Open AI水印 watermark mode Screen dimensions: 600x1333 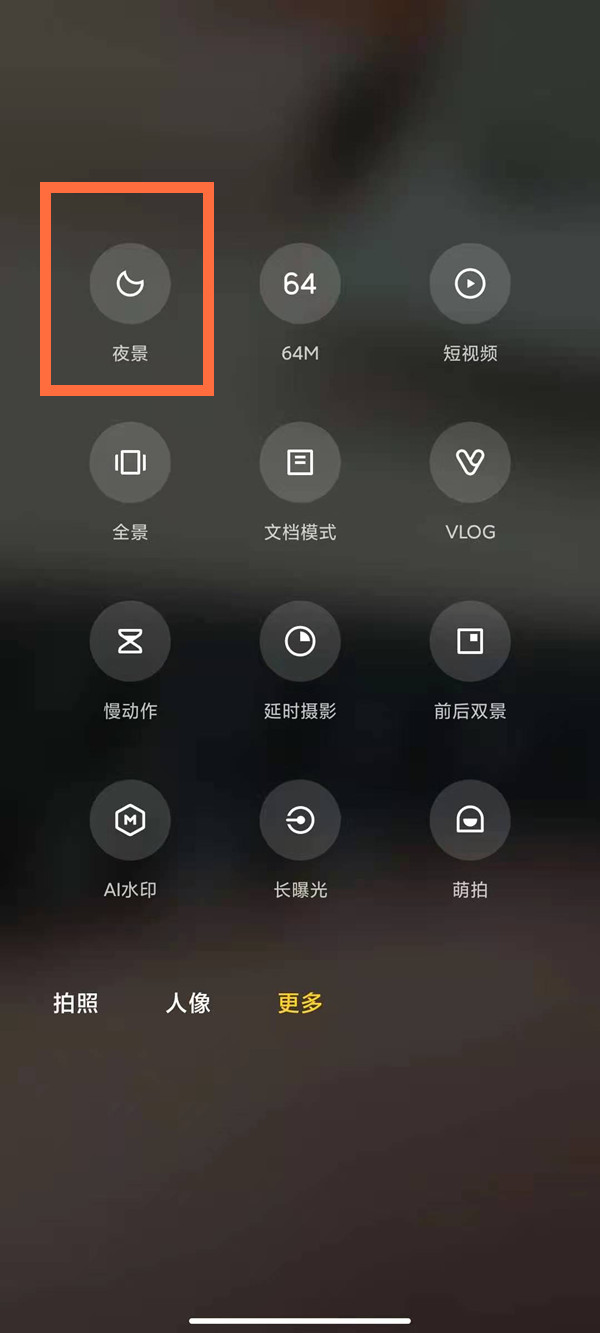(130, 821)
